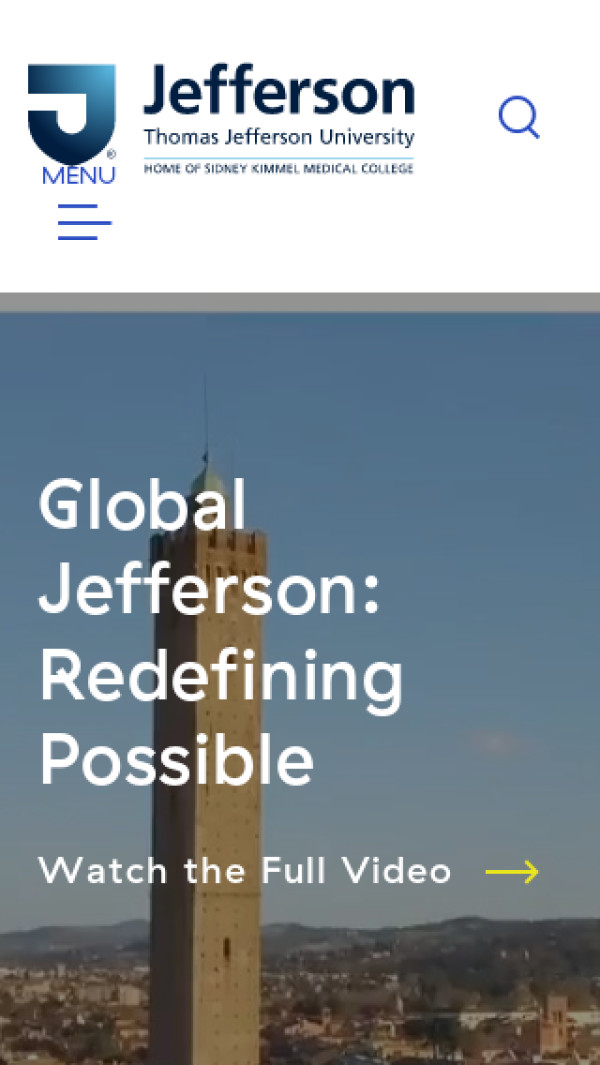Watch the Full Video link
Viewport: 600px width, 1065px height.
pos(288,871)
